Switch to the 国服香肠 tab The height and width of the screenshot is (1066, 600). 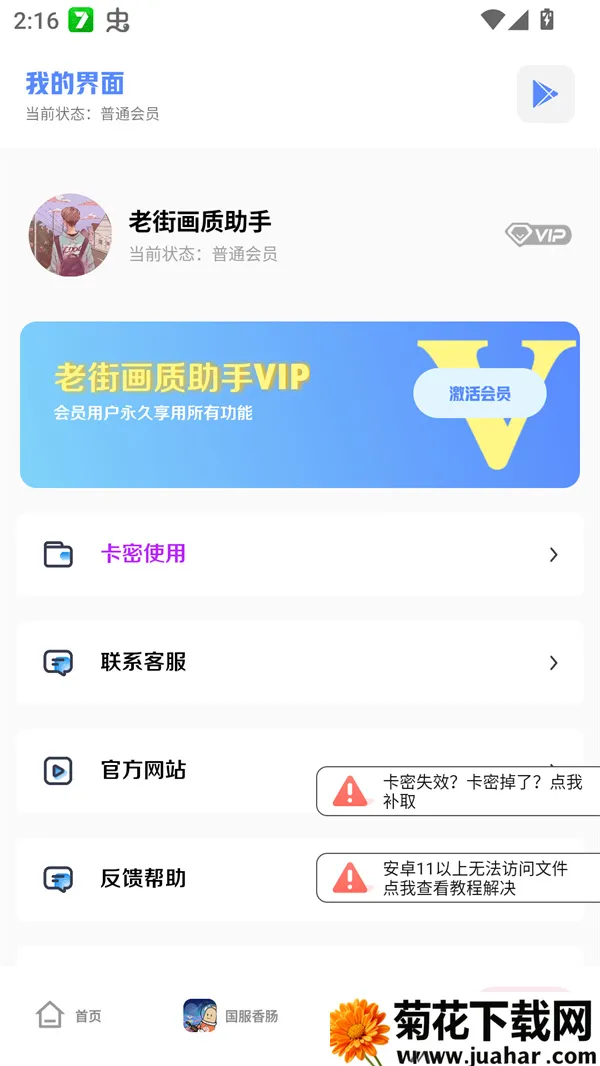pos(230,1016)
